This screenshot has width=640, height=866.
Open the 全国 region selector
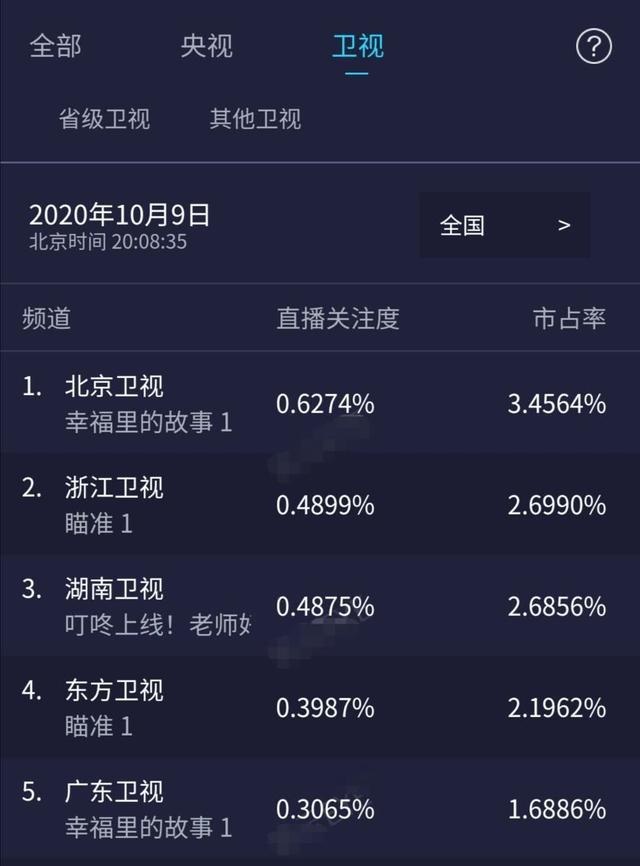click(x=504, y=225)
